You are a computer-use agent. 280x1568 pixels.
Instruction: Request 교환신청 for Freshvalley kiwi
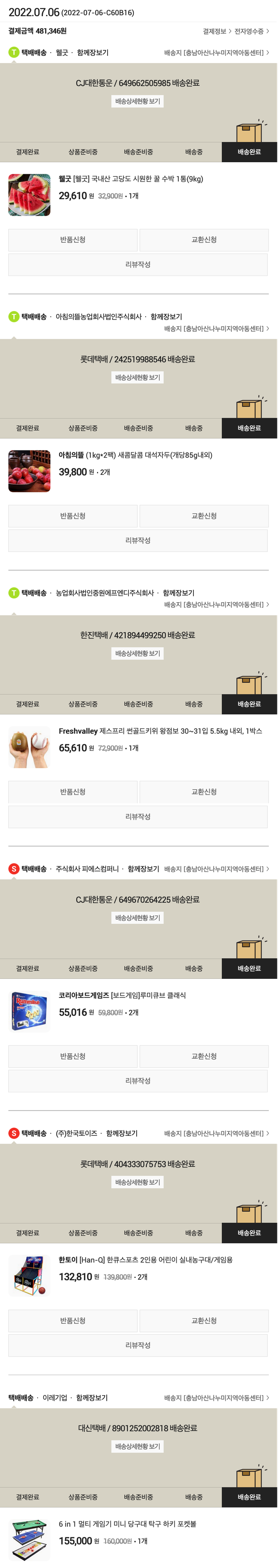tap(204, 792)
